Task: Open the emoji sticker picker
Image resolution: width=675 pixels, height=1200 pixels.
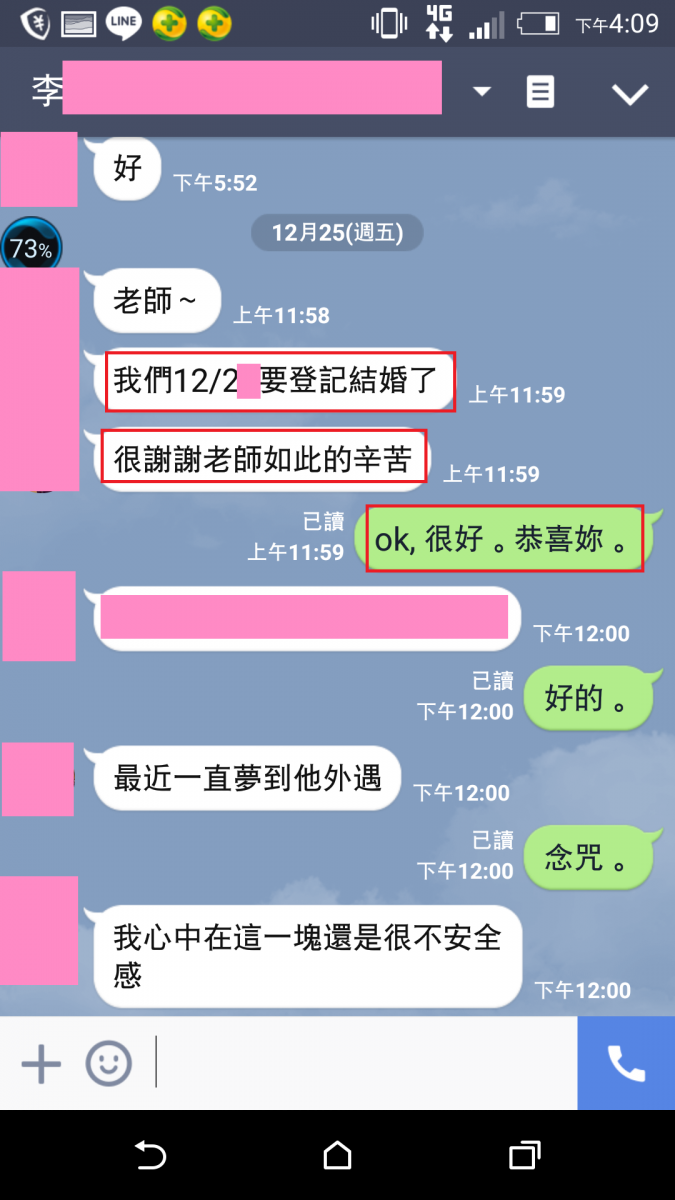Action: (x=108, y=1062)
